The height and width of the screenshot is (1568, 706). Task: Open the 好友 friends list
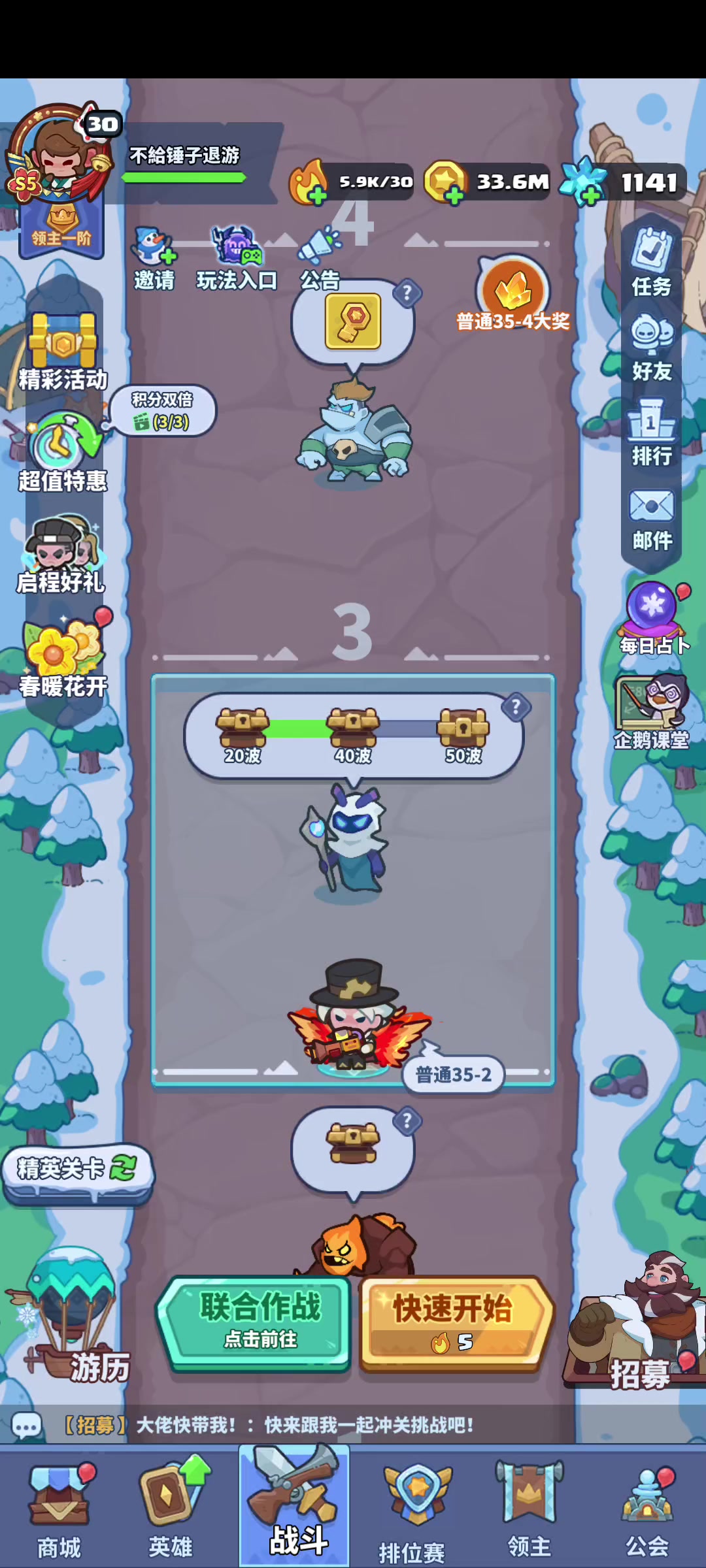pyautogui.click(x=651, y=348)
